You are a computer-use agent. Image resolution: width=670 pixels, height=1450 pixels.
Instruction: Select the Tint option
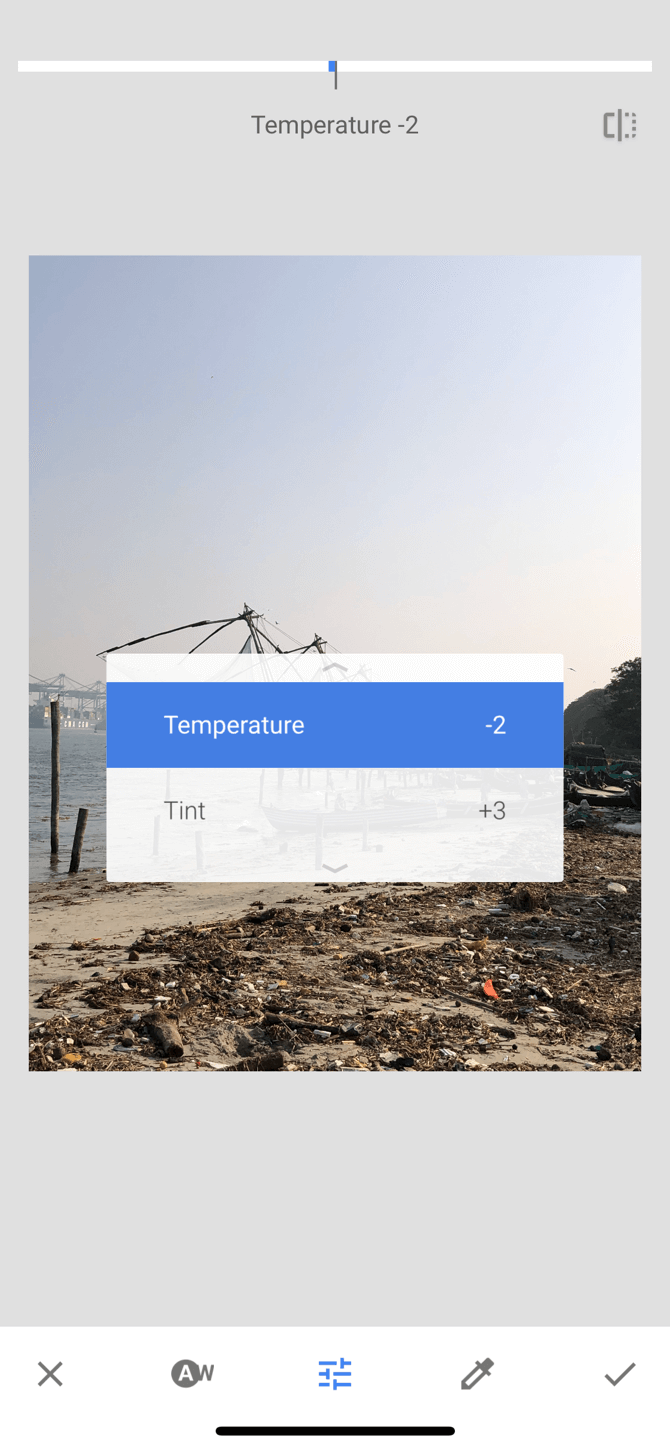coord(334,811)
